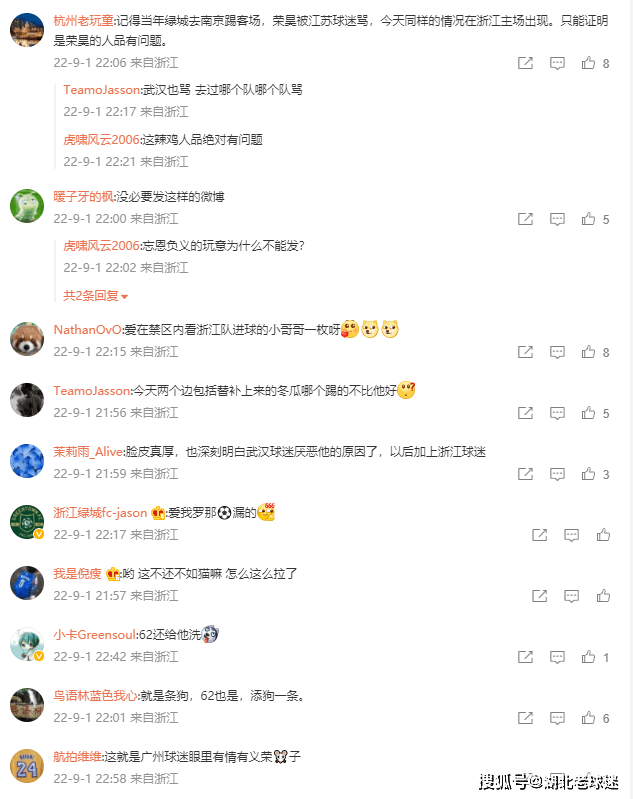Share 杭州老玩童's comment
The width and height of the screenshot is (633, 799).
526,63
